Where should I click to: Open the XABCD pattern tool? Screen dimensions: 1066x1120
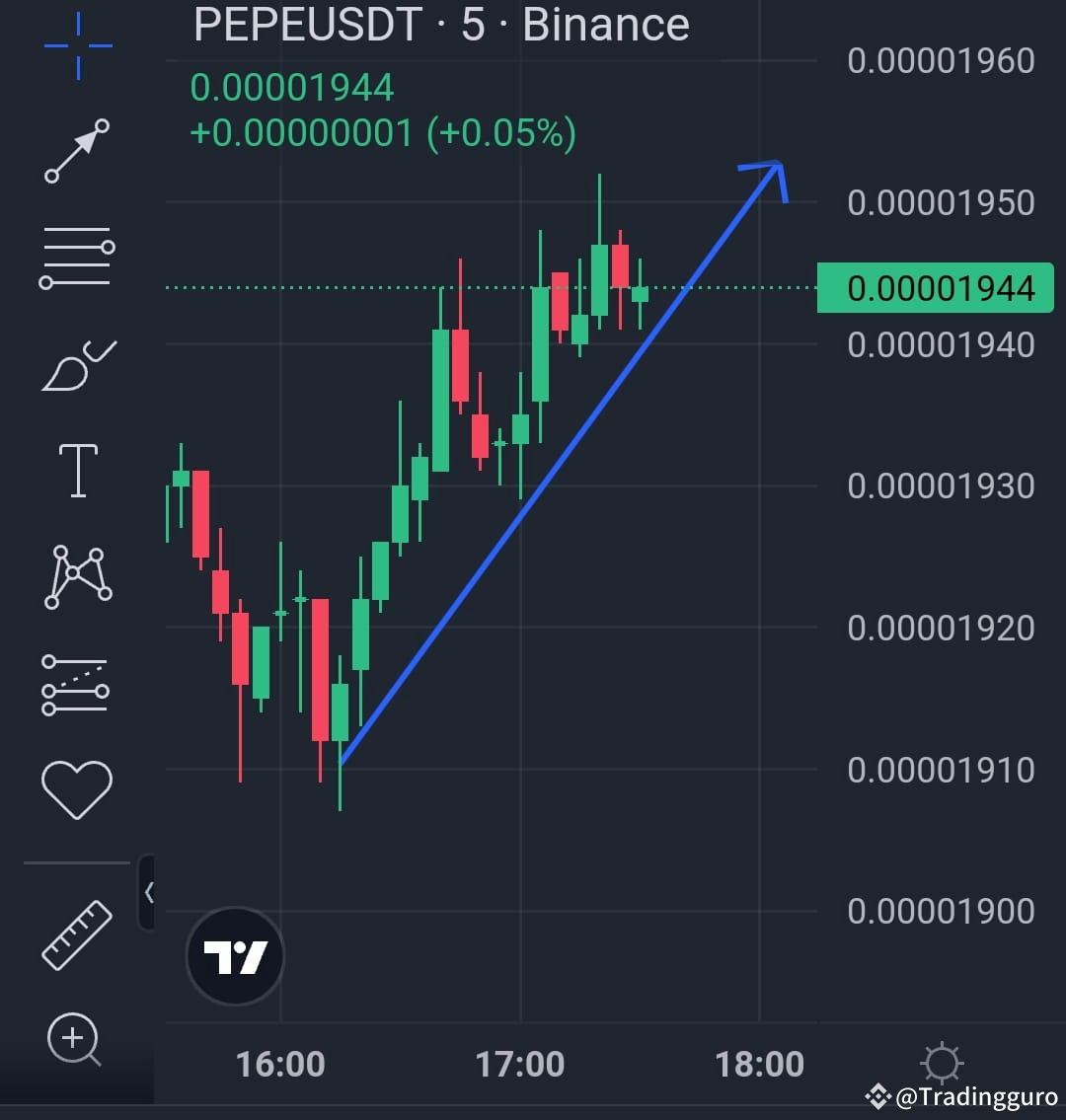coord(76,577)
